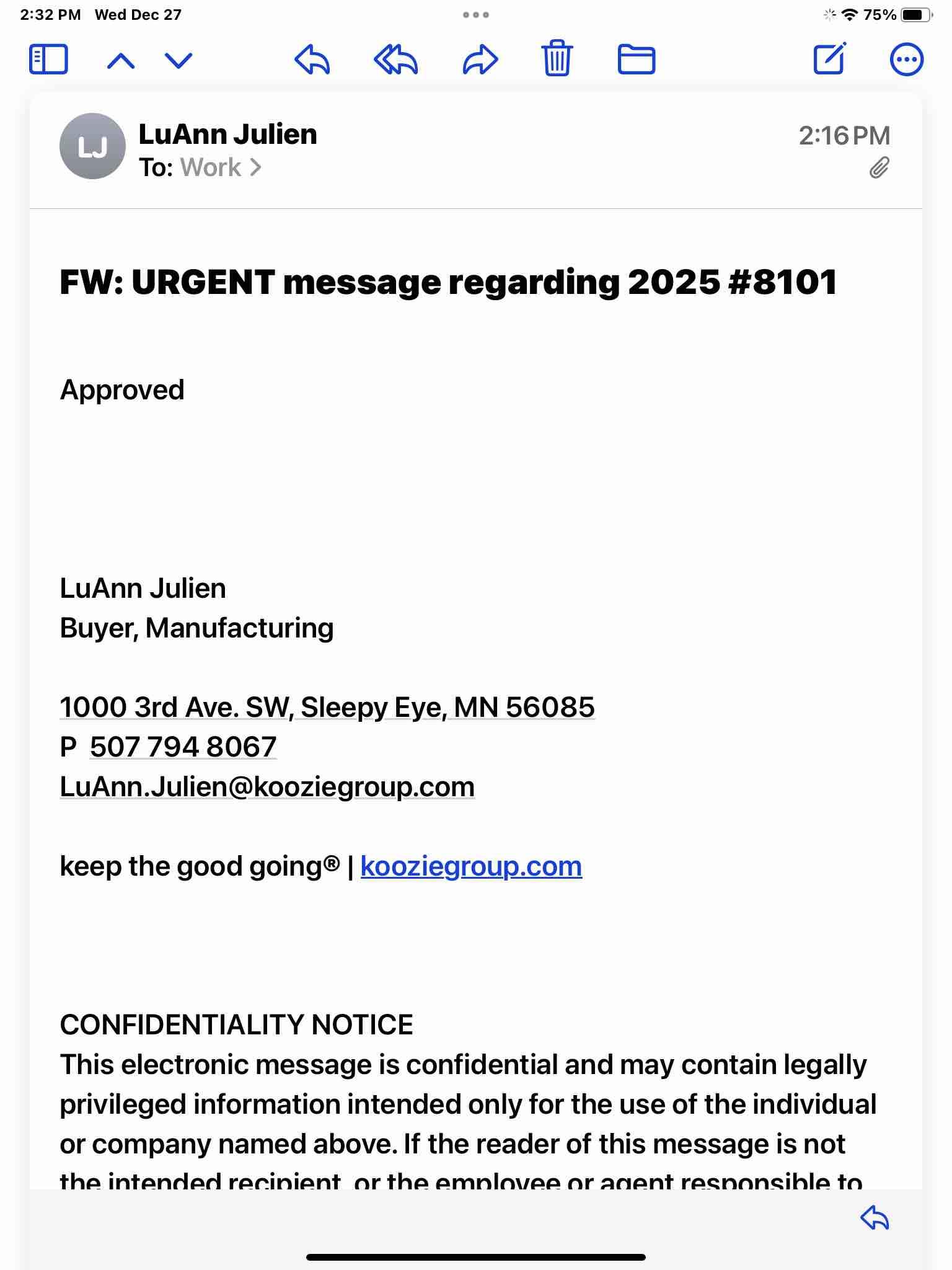Toggle the mailbox sidebar
The height and width of the screenshot is (1270, 952).
pyautogui.click(x=48, y=60)
